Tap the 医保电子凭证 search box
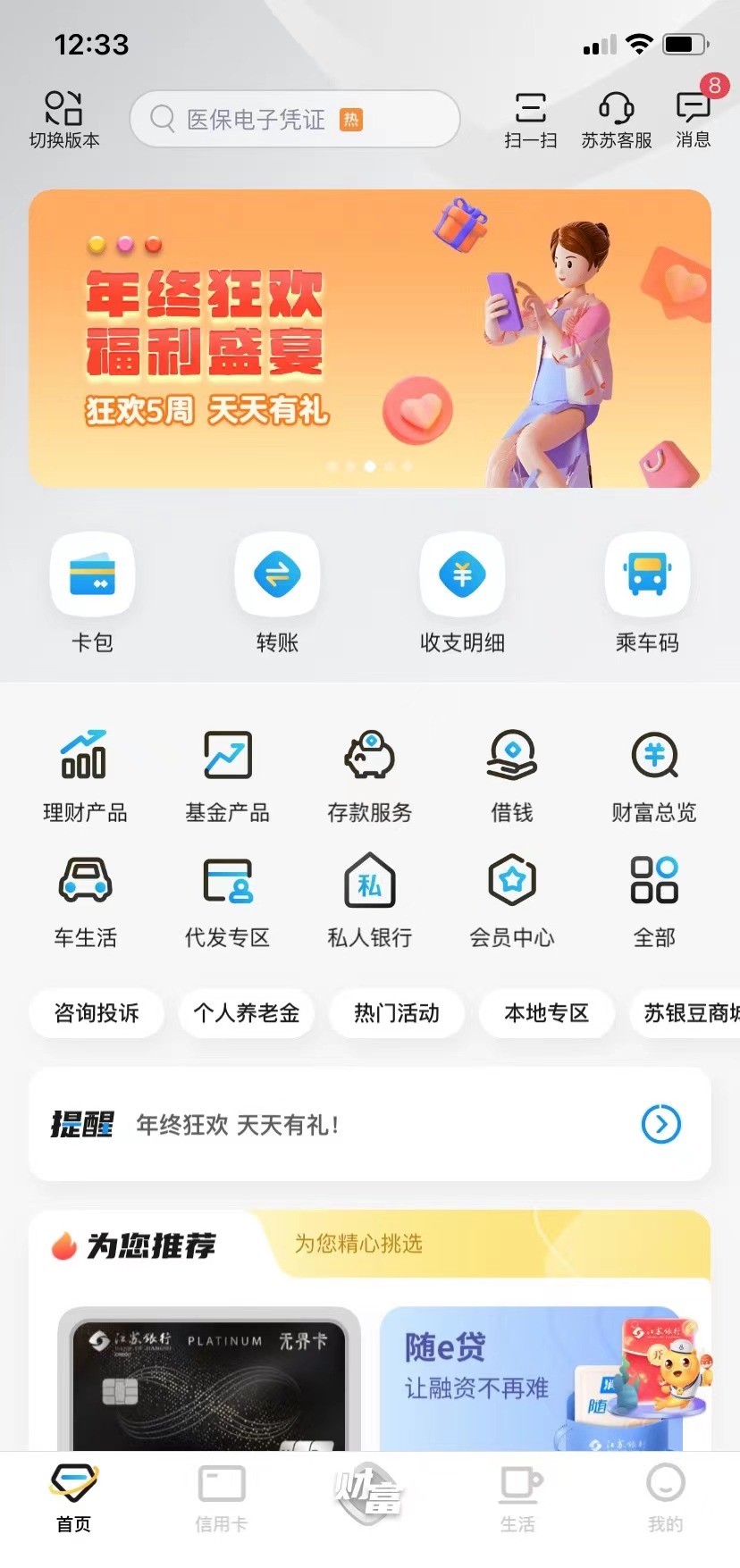This screenshot has height=1568, width=740. click(295, 119)
